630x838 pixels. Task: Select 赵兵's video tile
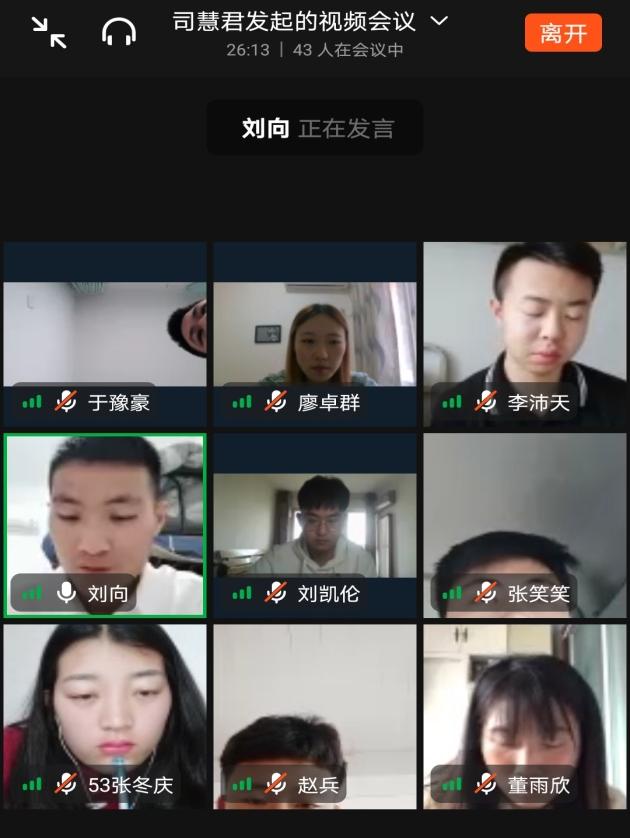click(315, 715)
